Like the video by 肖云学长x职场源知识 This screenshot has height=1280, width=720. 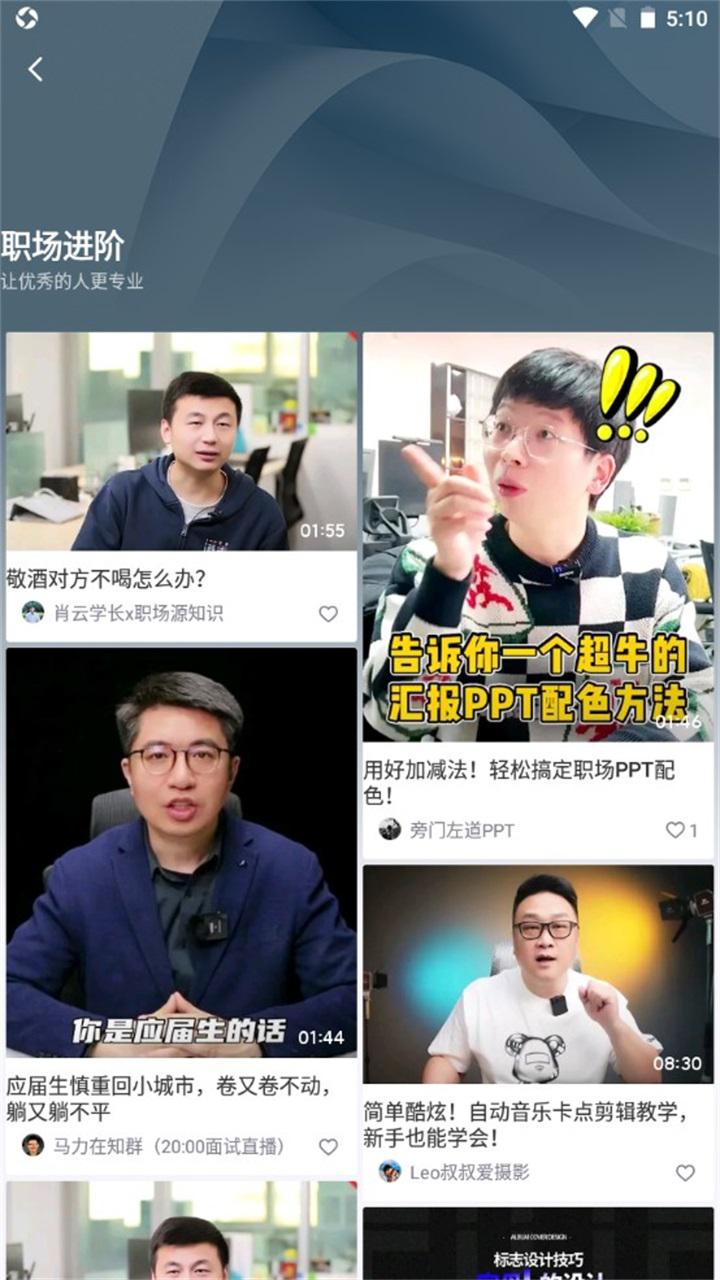[328, 614]
